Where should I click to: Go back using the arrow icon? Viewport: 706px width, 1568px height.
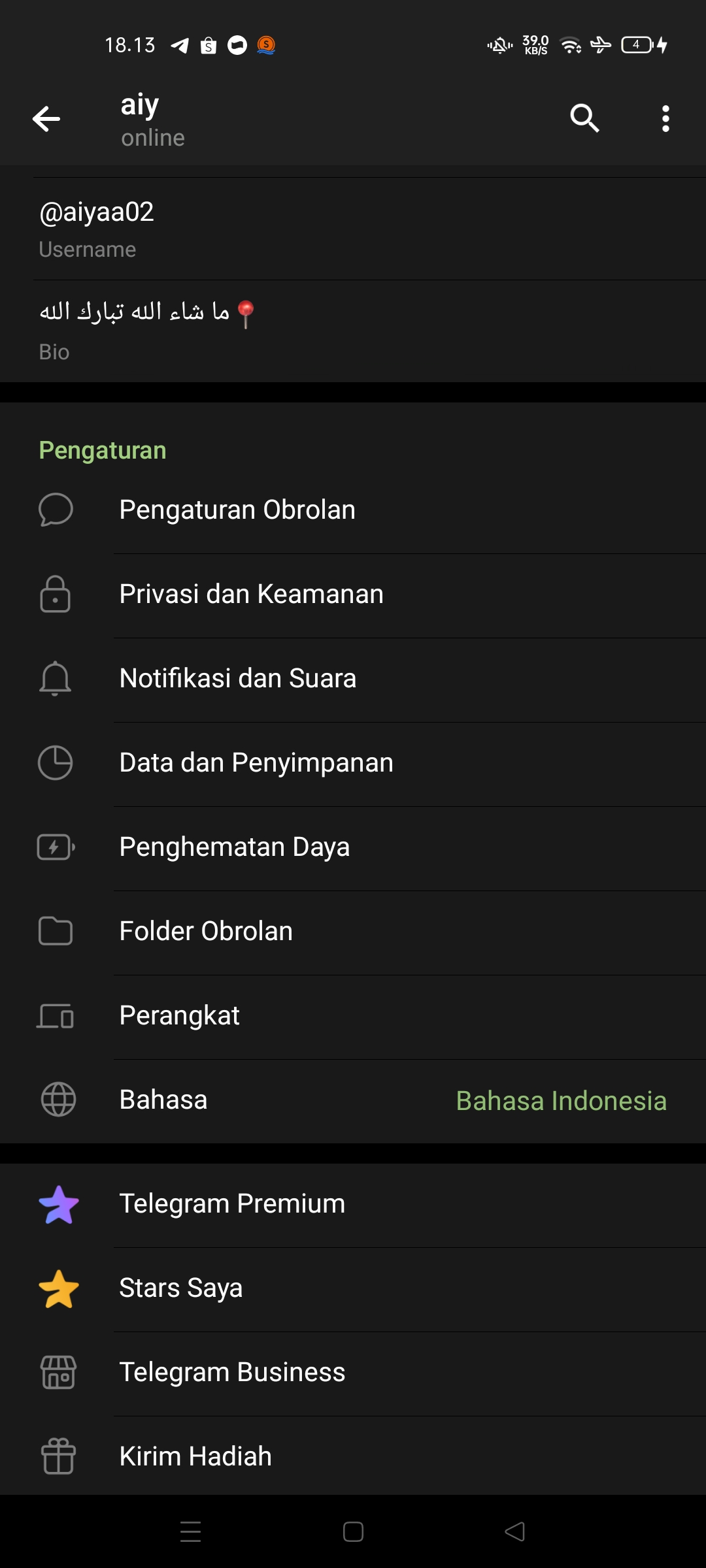pyautogui.click(x=46, y=119)
